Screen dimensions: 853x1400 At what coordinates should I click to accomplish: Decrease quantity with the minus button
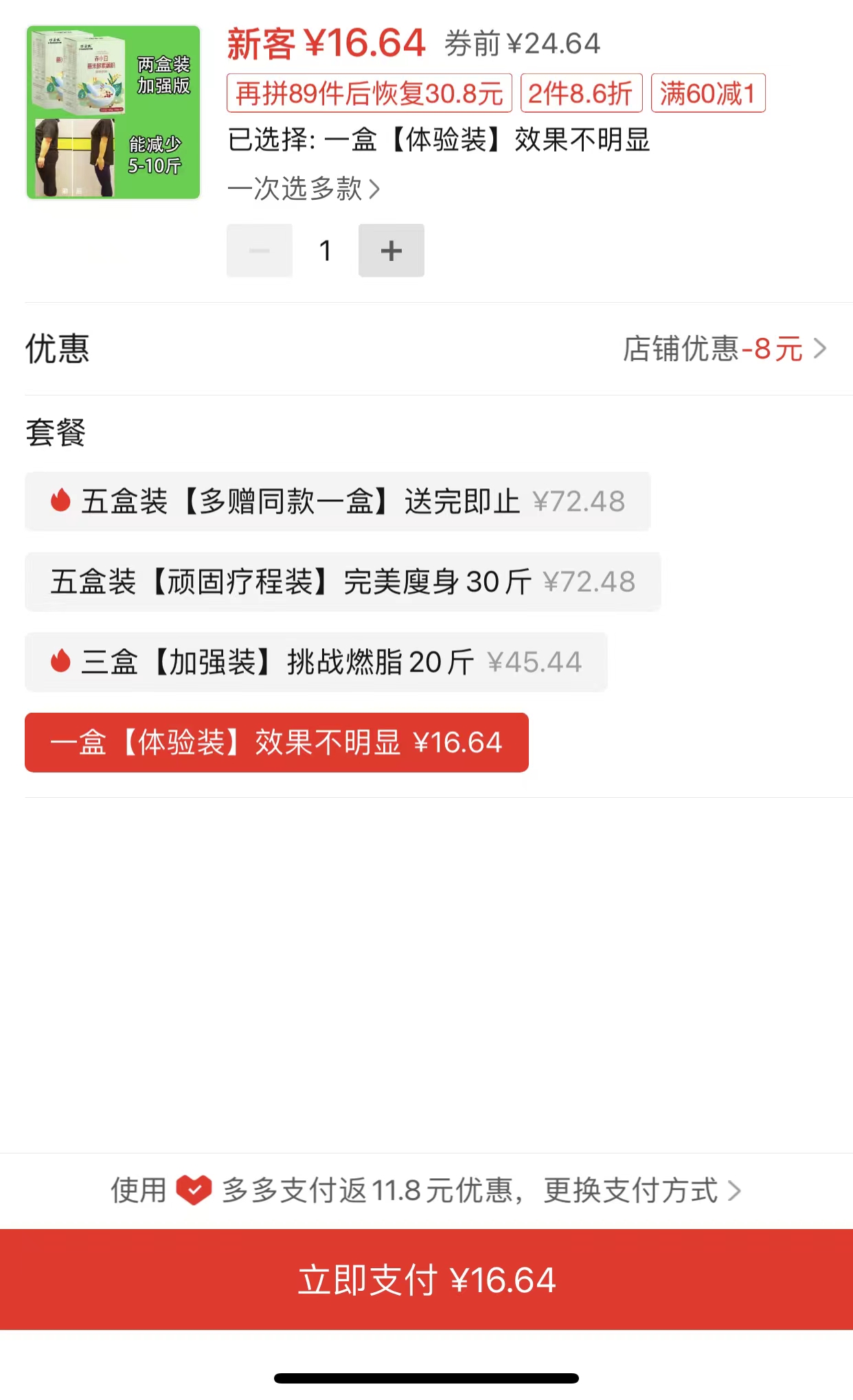[260, 251]
